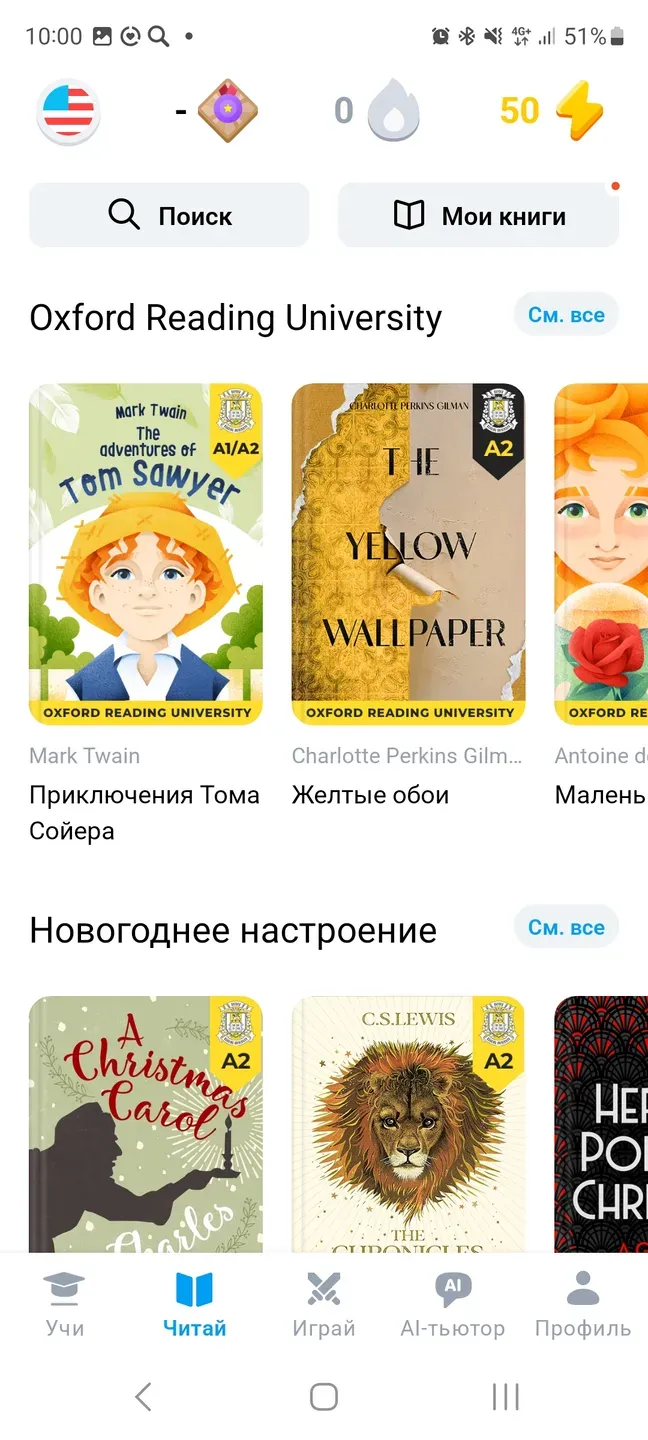Open A Christmas Carol book
The image size is (648, 1440).
146,1123
